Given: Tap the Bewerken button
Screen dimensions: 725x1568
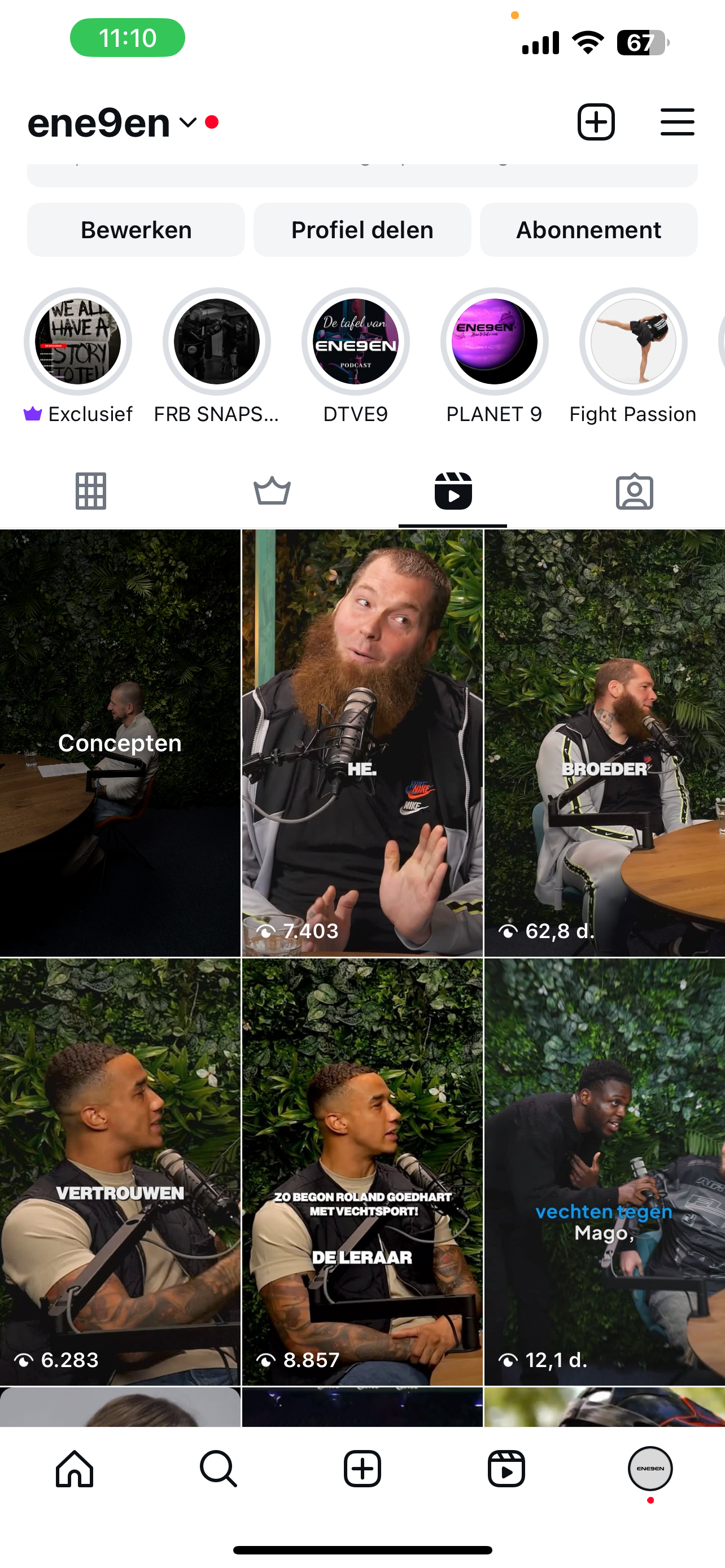Looking at the screenshot, I should point(136,230).
